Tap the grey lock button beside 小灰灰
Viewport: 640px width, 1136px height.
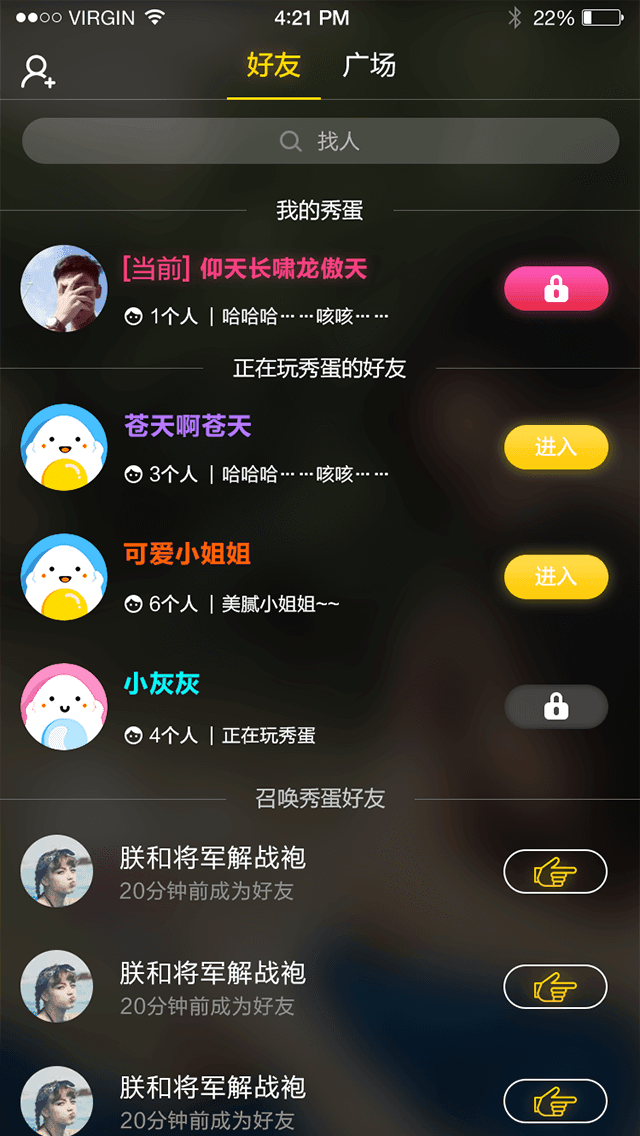point(556,707)
